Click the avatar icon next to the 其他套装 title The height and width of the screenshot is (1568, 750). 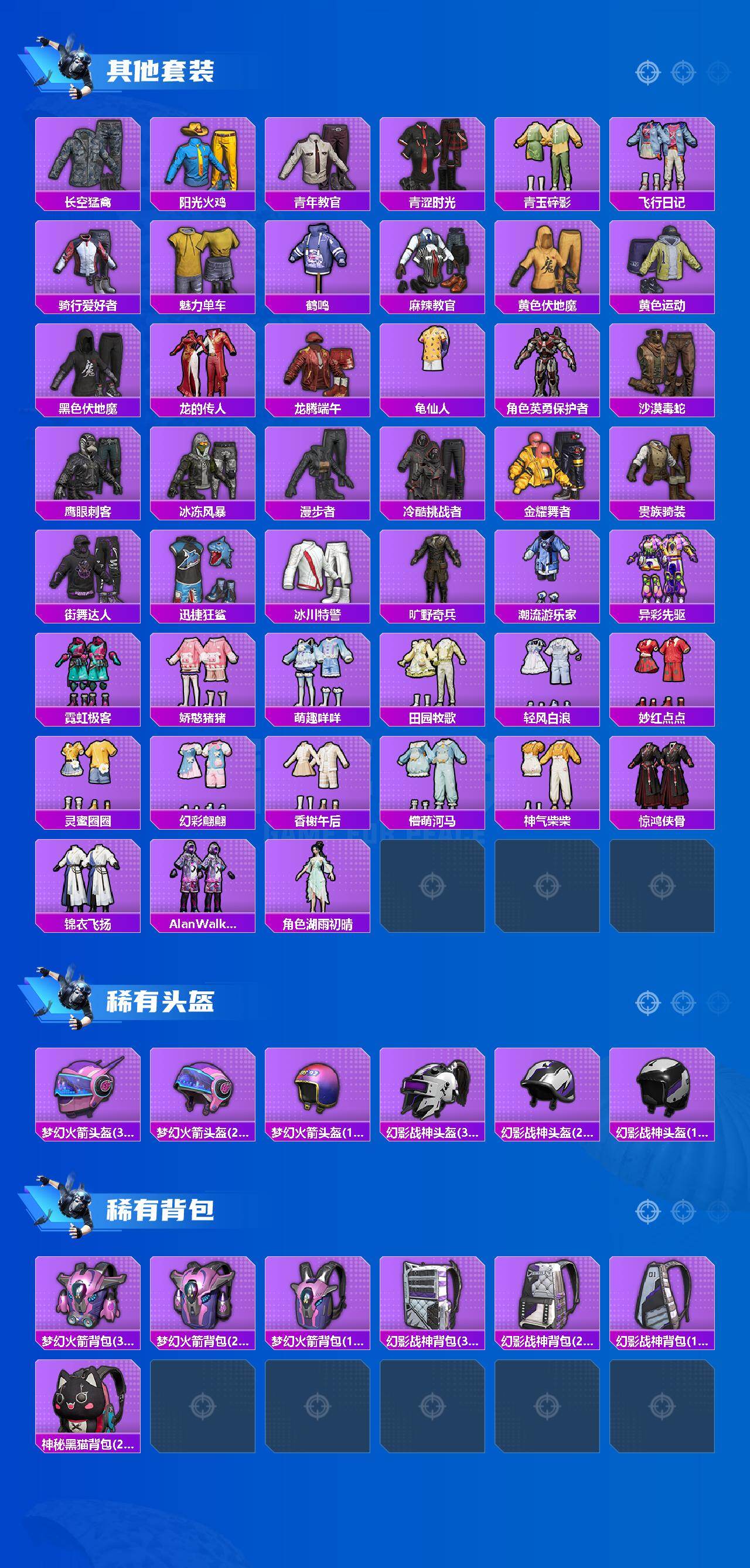tap(73, 67)
